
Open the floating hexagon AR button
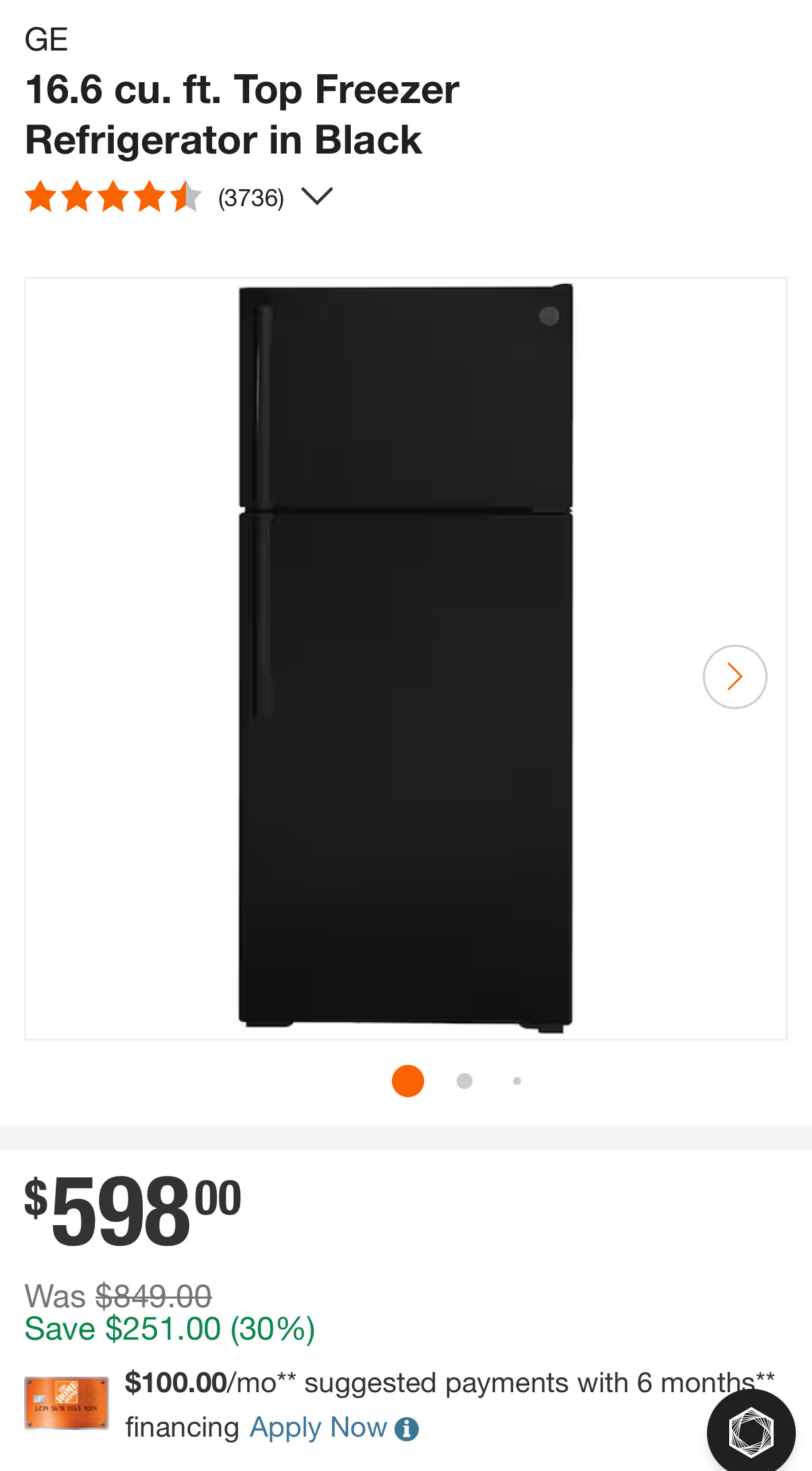click(751, 1433)
